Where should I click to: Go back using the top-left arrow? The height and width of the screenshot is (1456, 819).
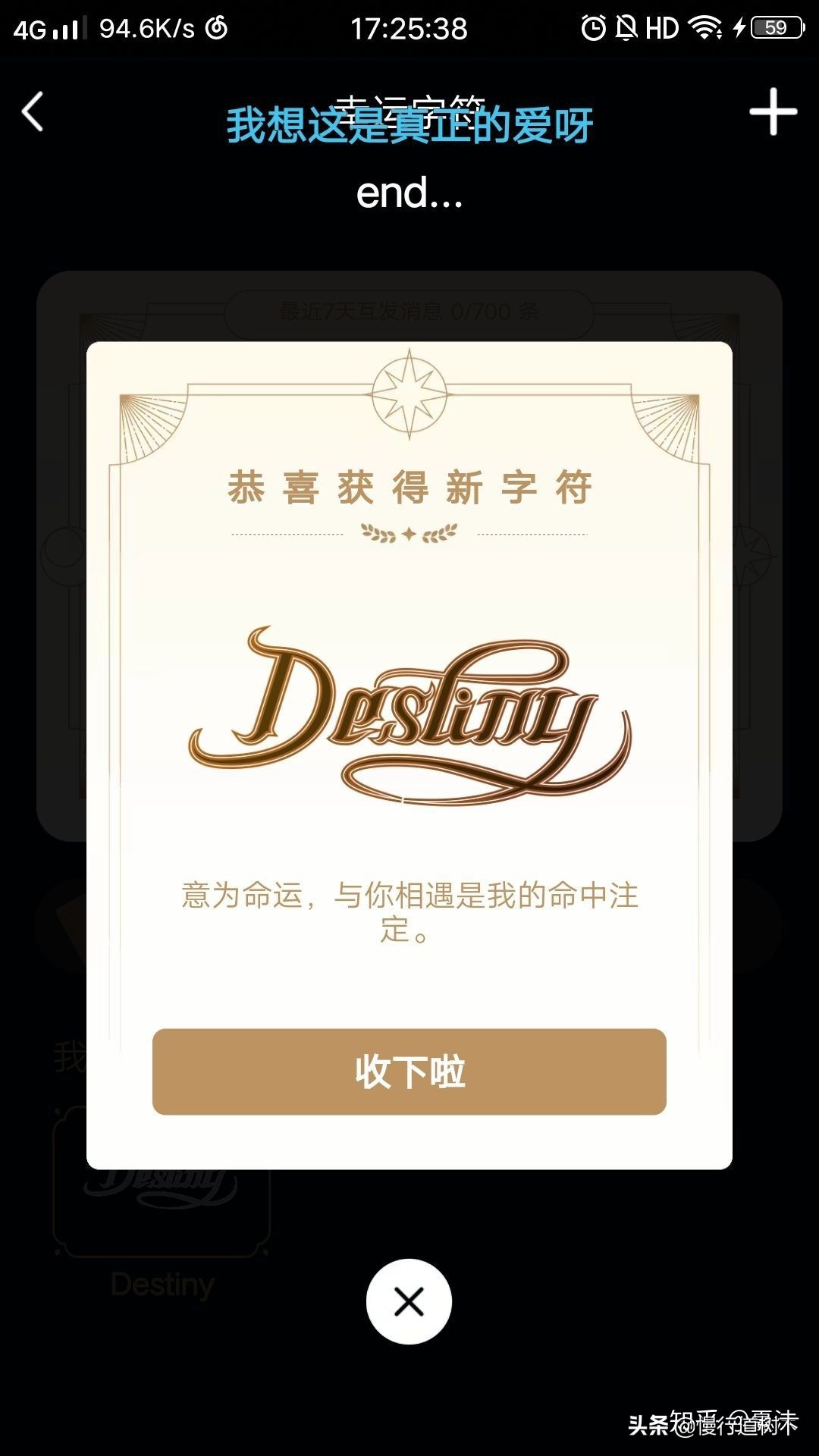click(33, 112)
